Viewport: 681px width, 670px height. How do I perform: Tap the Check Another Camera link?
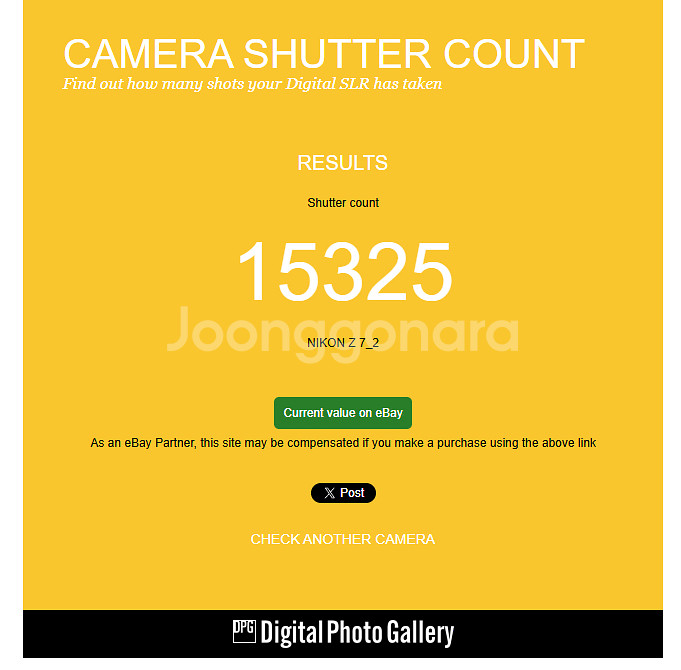click(342, 539)
